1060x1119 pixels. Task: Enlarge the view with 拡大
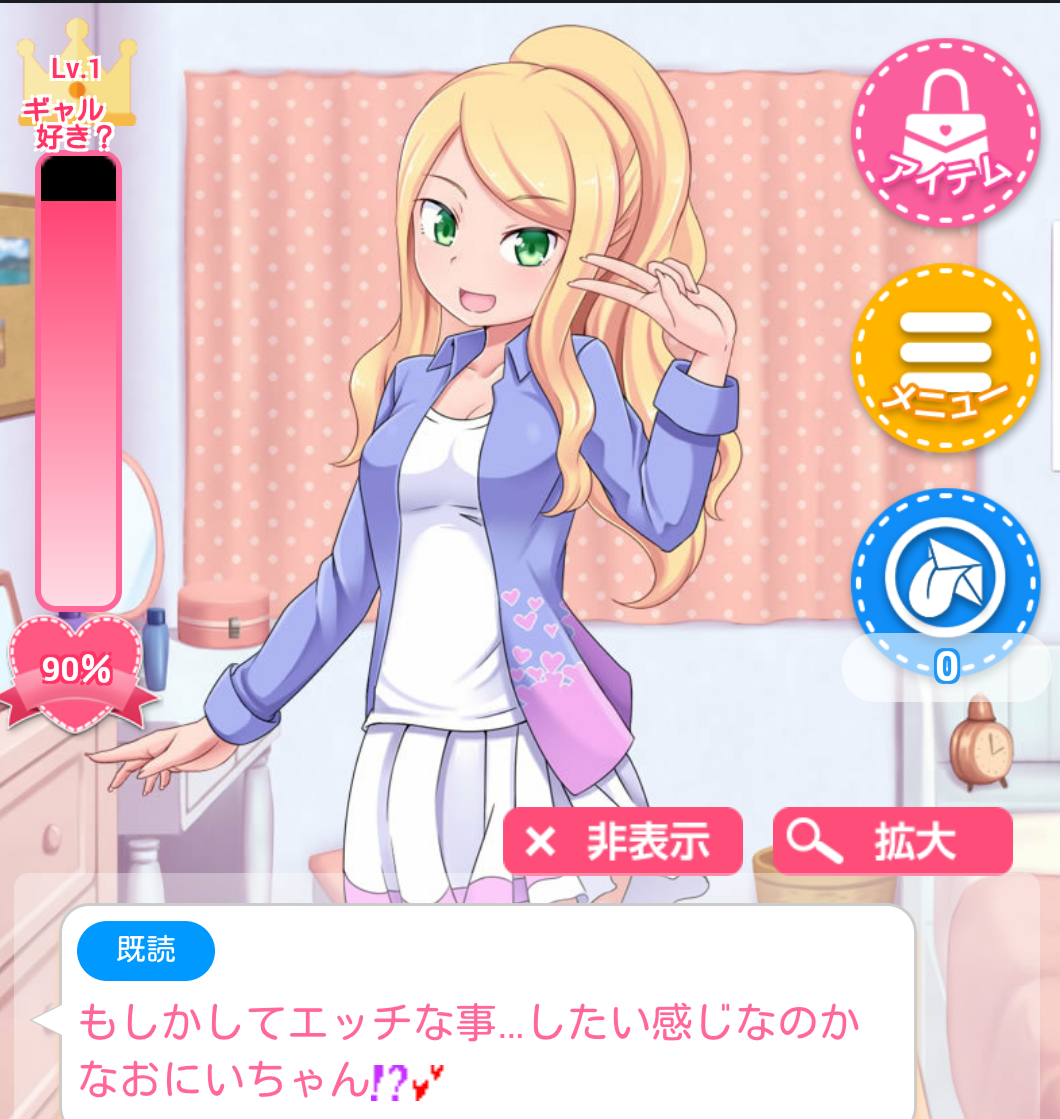(892, 842)
